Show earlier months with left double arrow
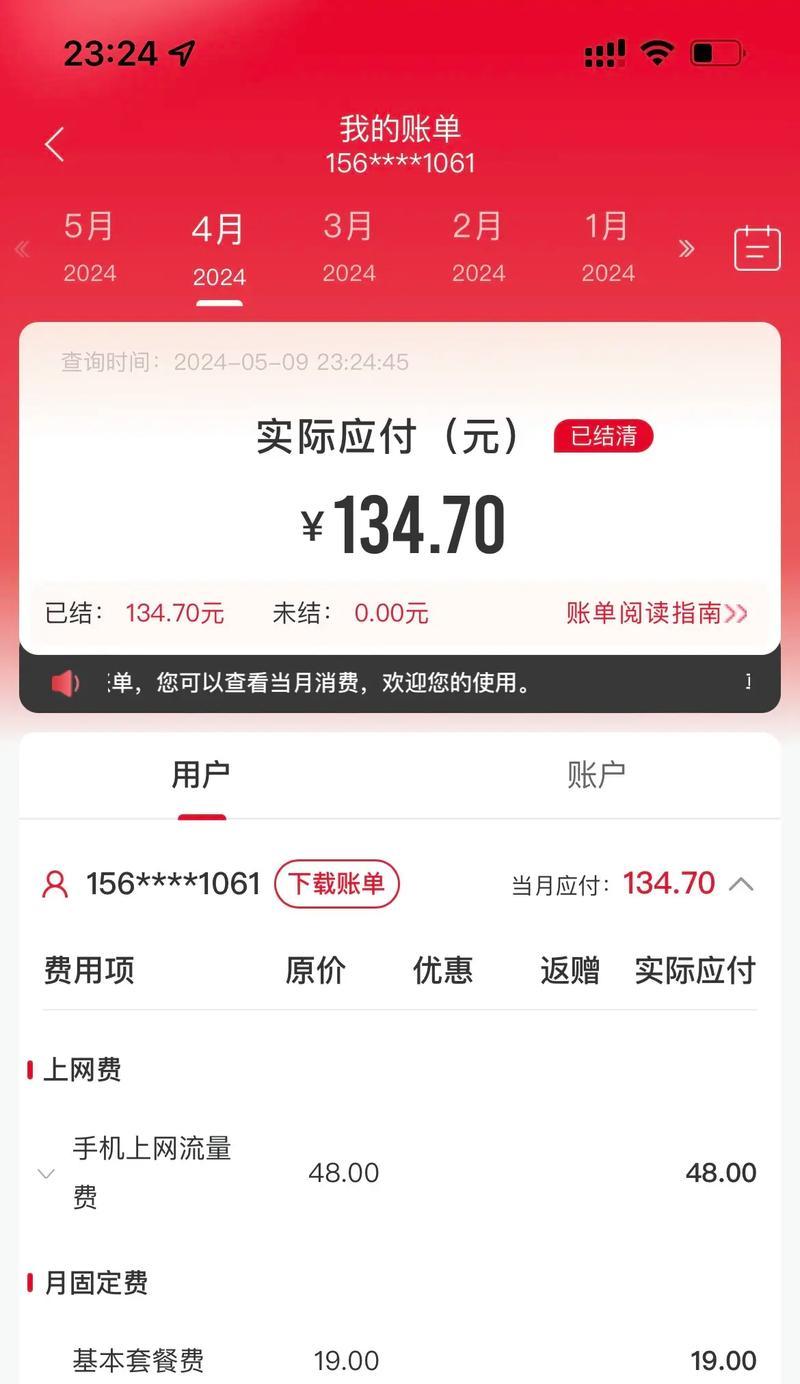 [x=22, y=249]
